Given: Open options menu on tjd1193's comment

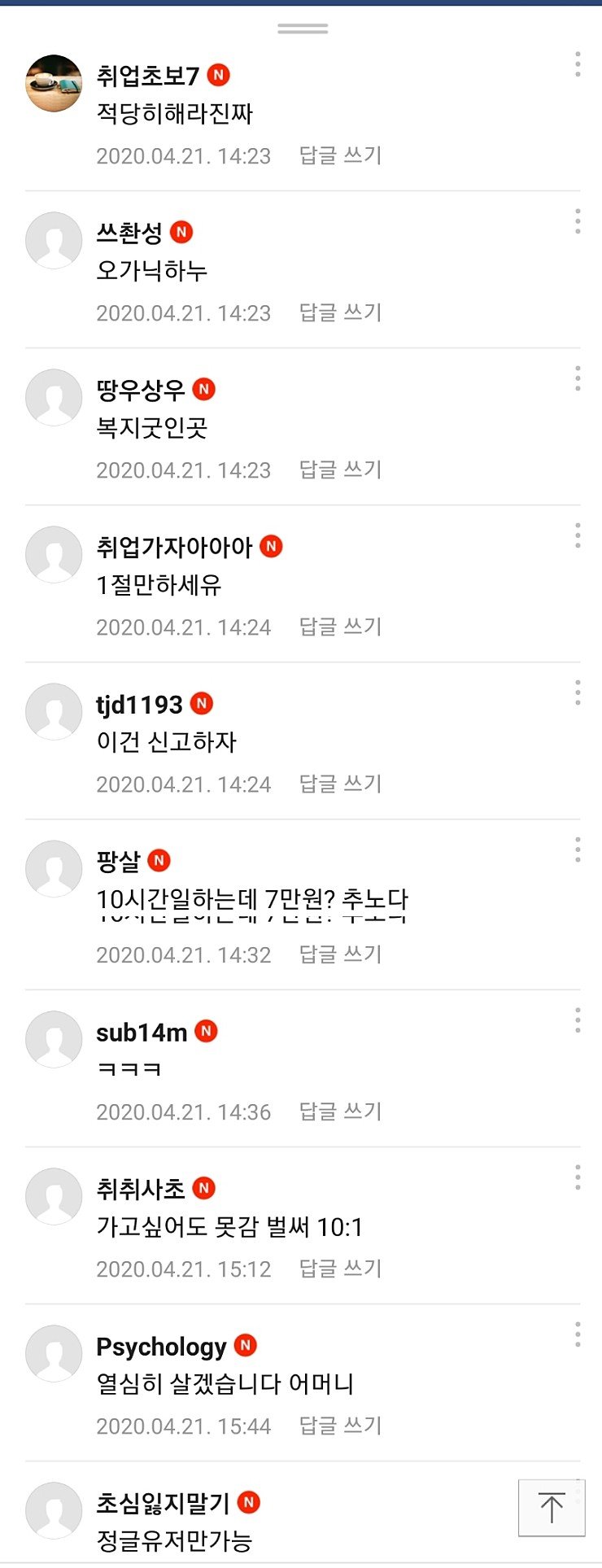Looking at the screenshot, I should (x=578, y=692).
